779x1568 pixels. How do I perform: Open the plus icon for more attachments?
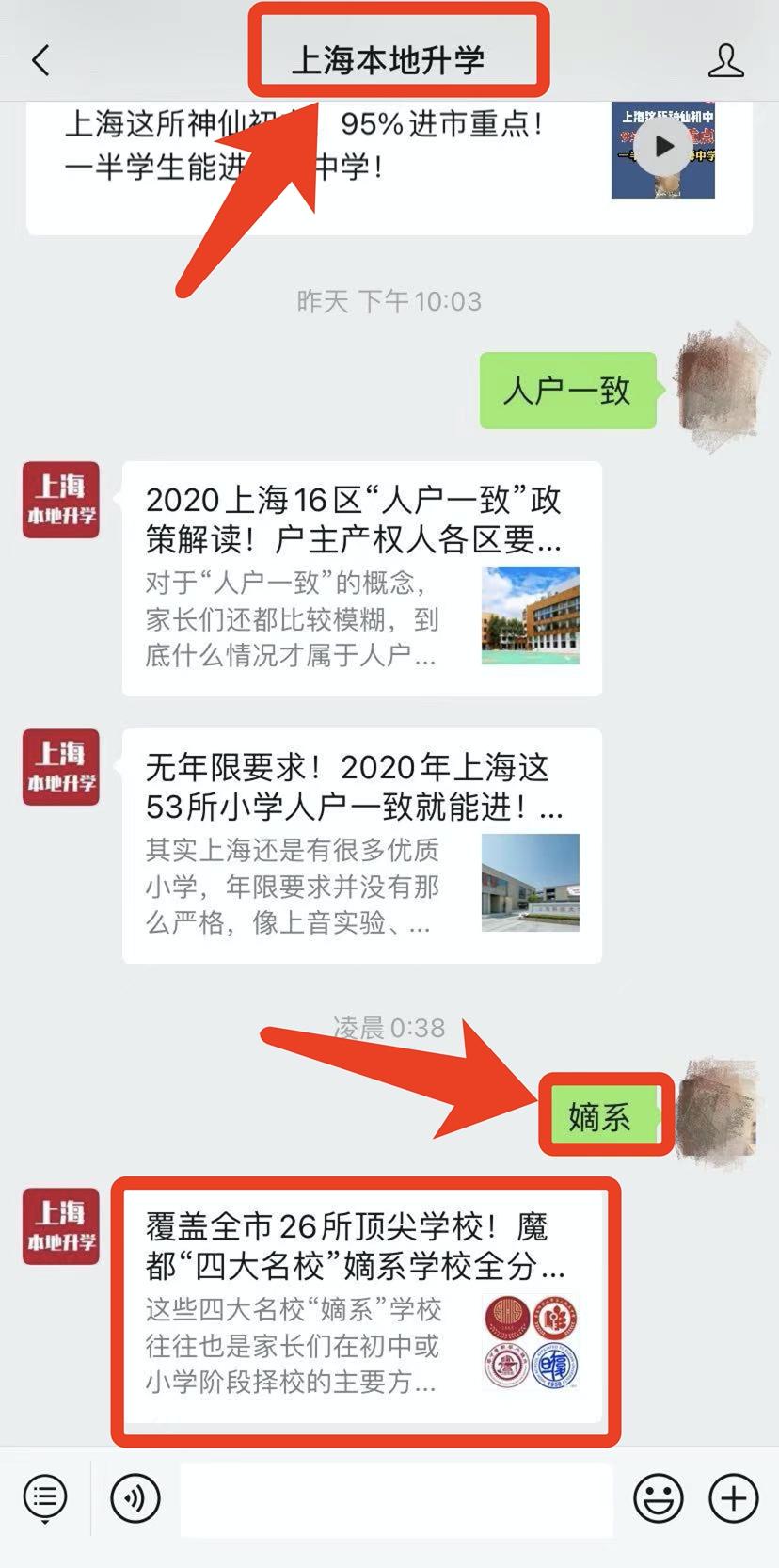click(x=733, y=1498)
